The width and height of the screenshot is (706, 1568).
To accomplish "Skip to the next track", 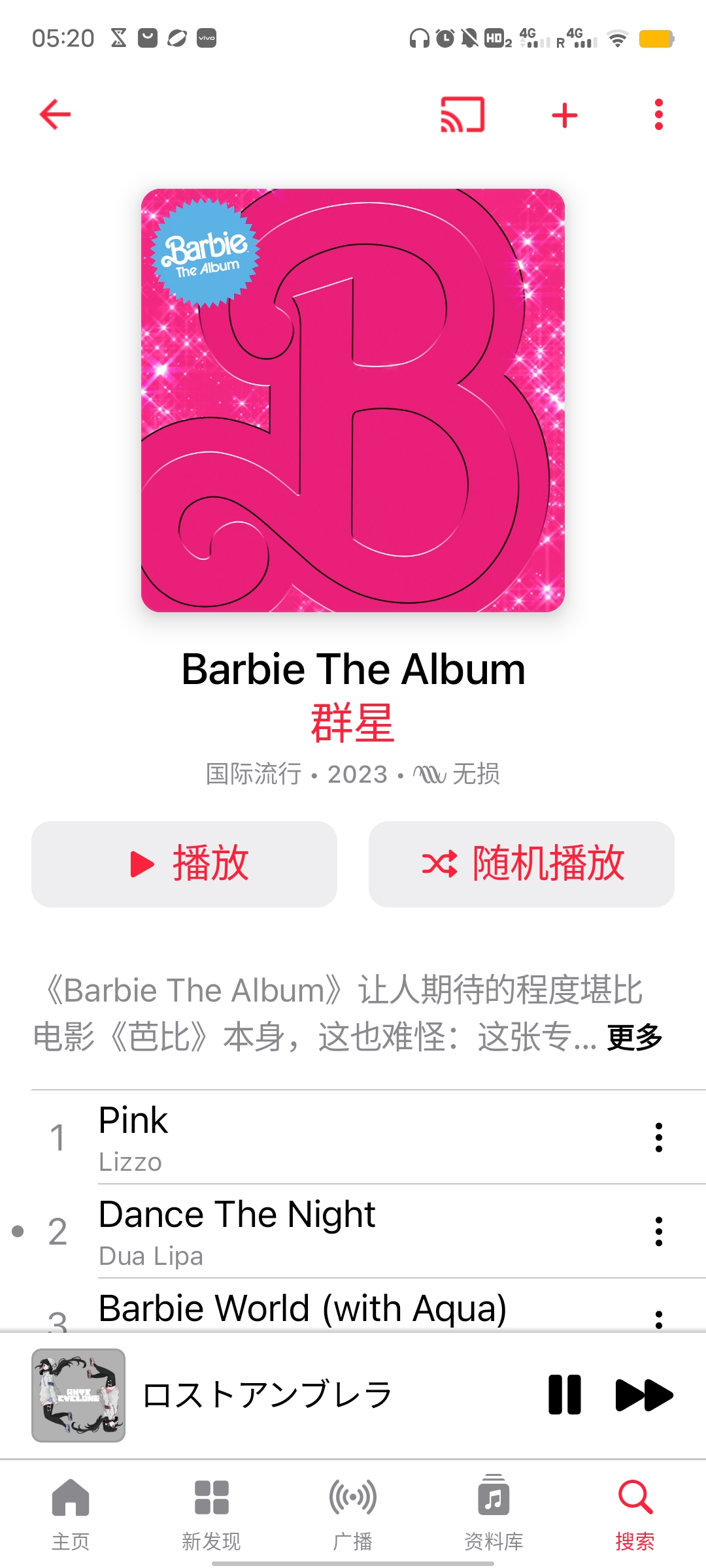I will point(644,1395).
